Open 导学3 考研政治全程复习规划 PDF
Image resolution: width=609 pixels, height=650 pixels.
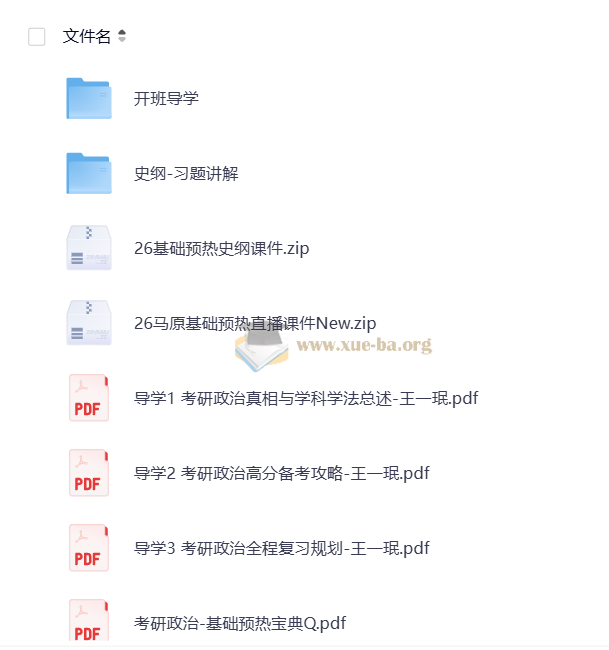click(281, 548)
